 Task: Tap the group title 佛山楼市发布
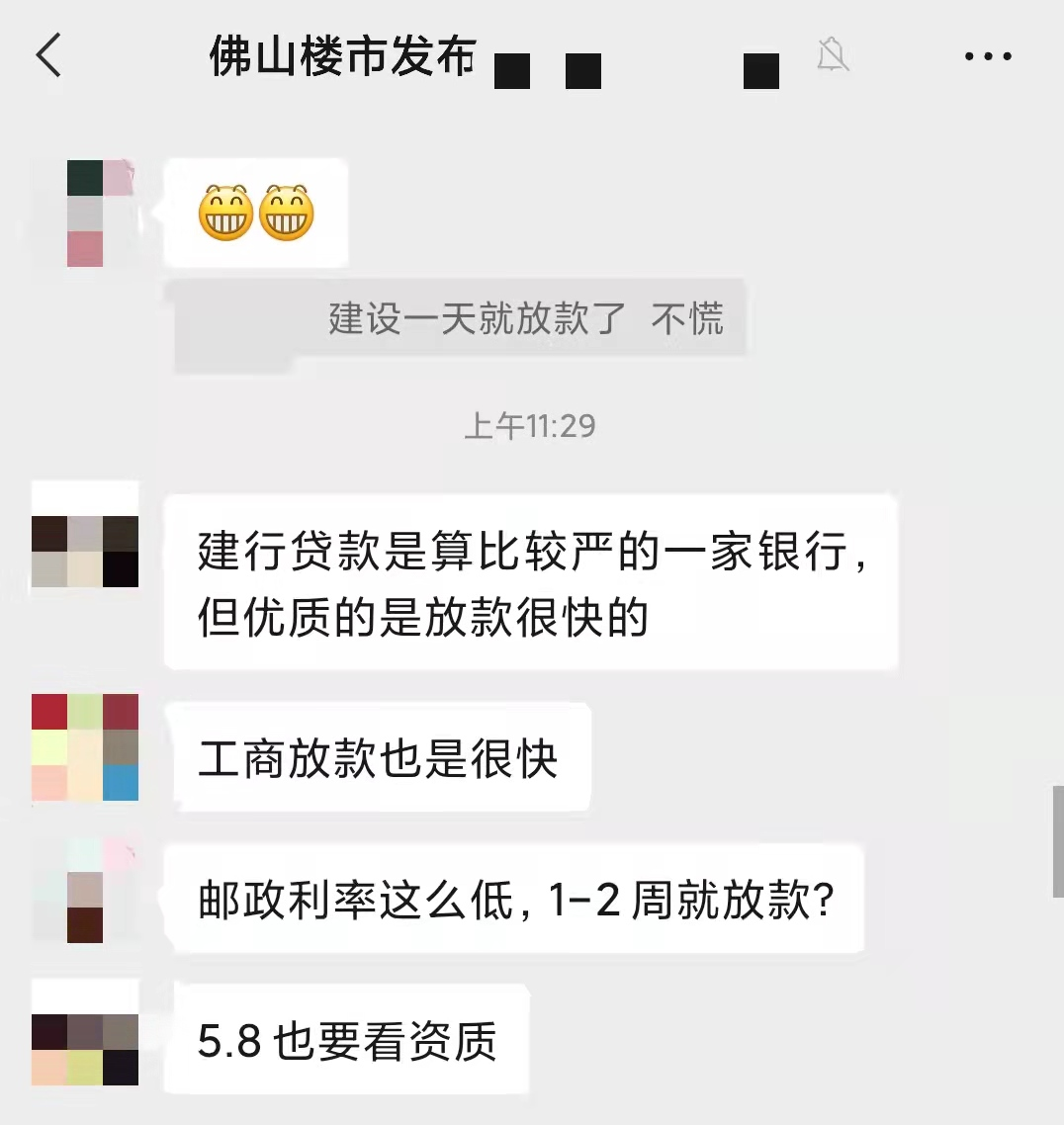click(x=339, y=57)
